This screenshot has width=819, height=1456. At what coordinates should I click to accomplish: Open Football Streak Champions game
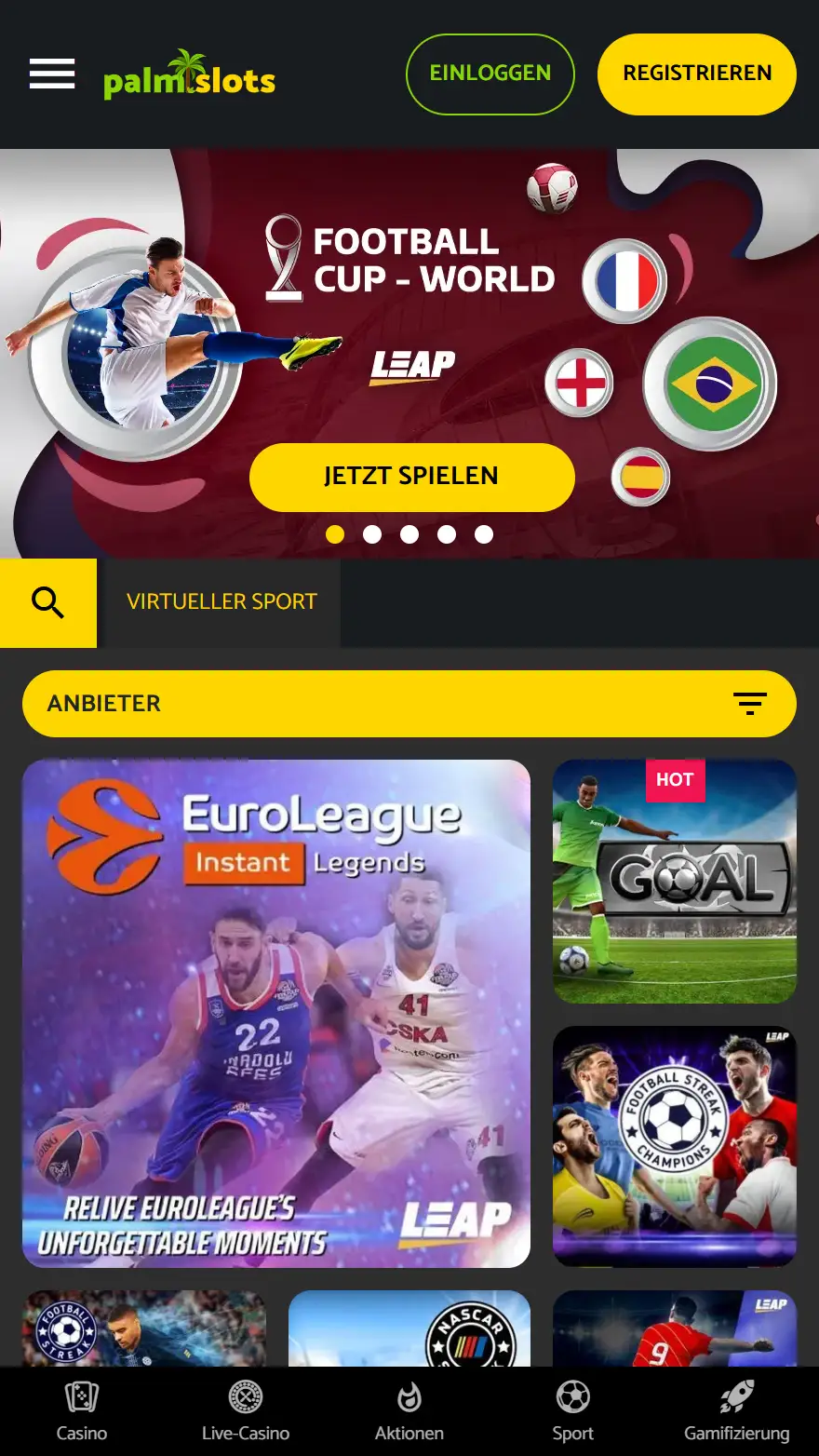[x=674, y=1147]
